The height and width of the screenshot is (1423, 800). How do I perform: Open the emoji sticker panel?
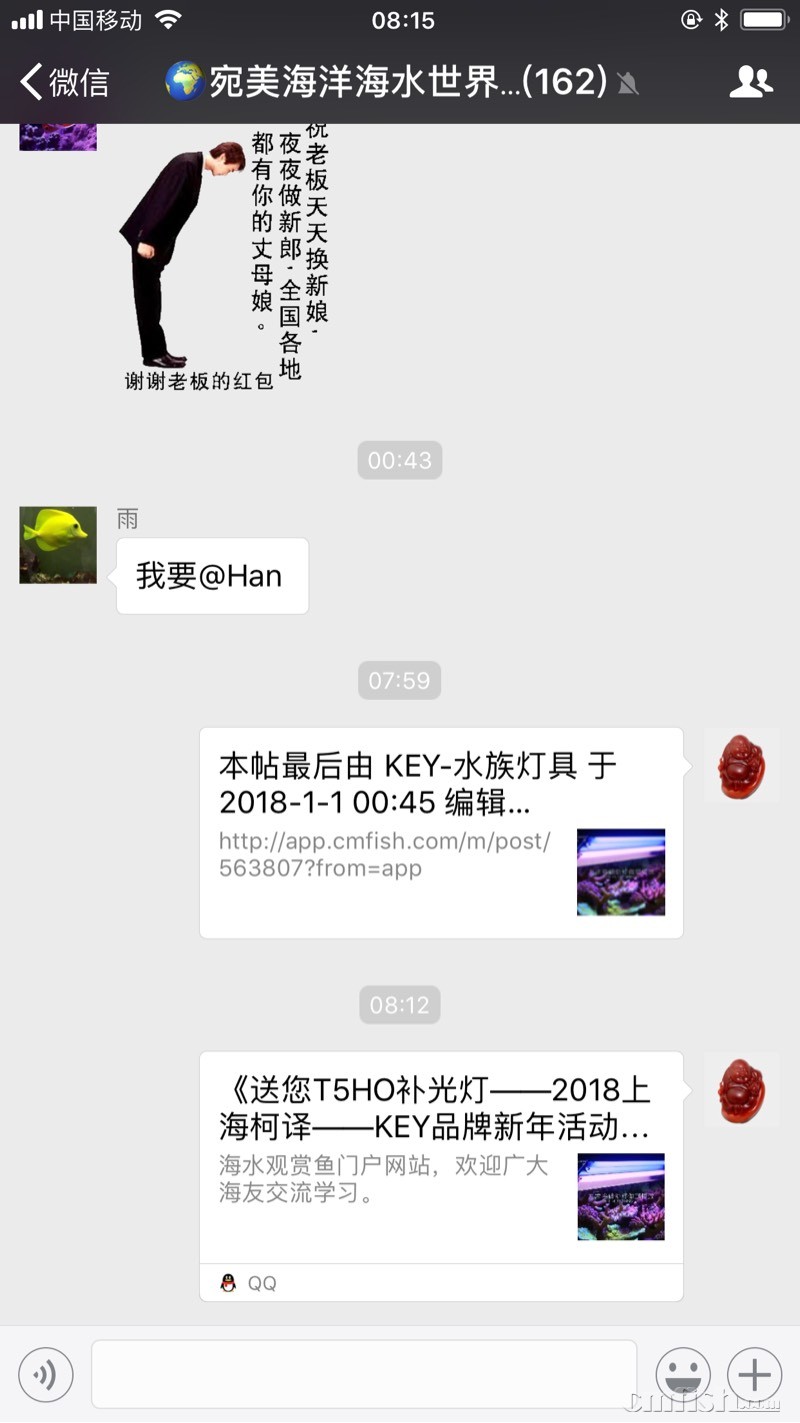[x=683, y=1375]
